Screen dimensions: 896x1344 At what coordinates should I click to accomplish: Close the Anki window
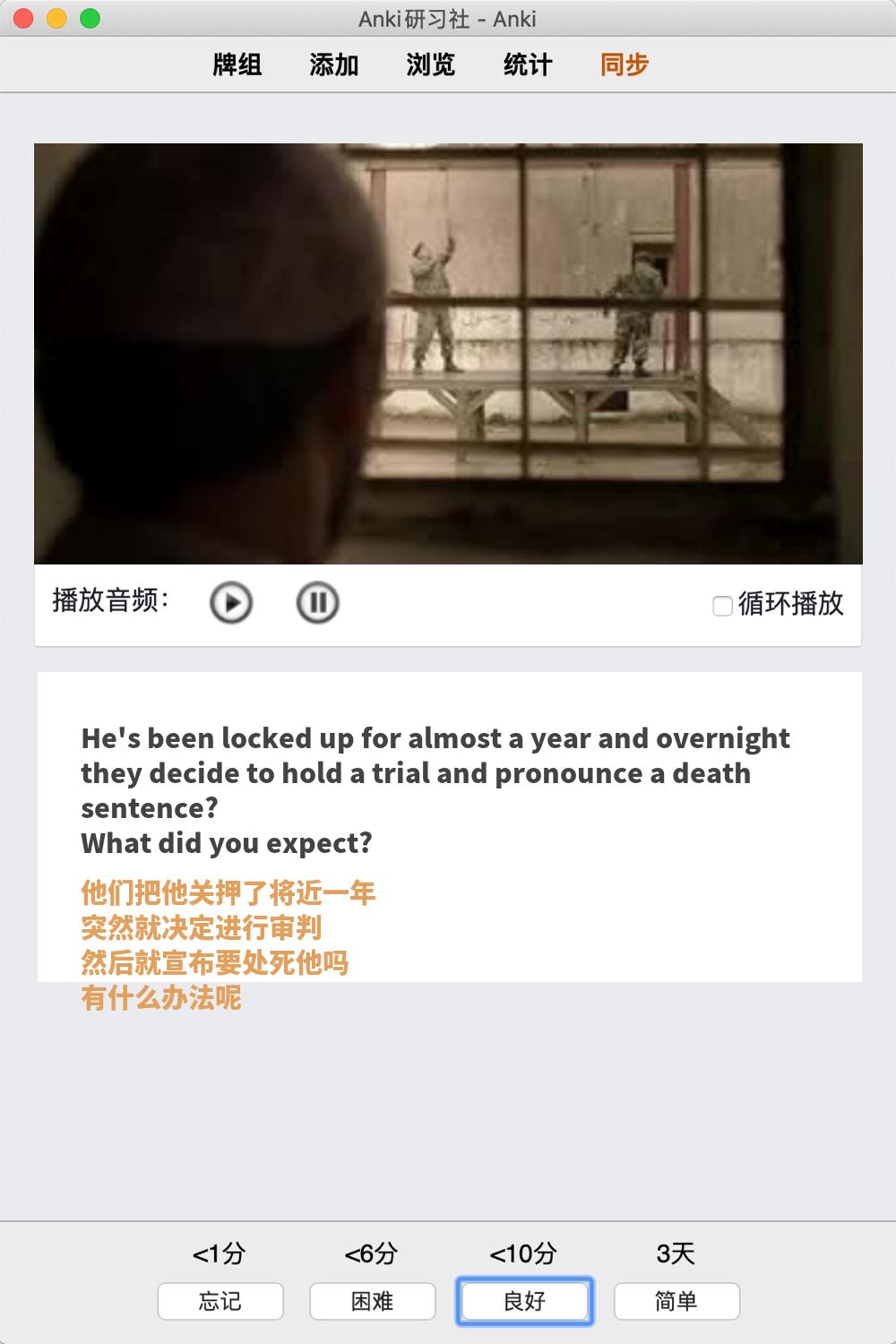pos(24,18)
